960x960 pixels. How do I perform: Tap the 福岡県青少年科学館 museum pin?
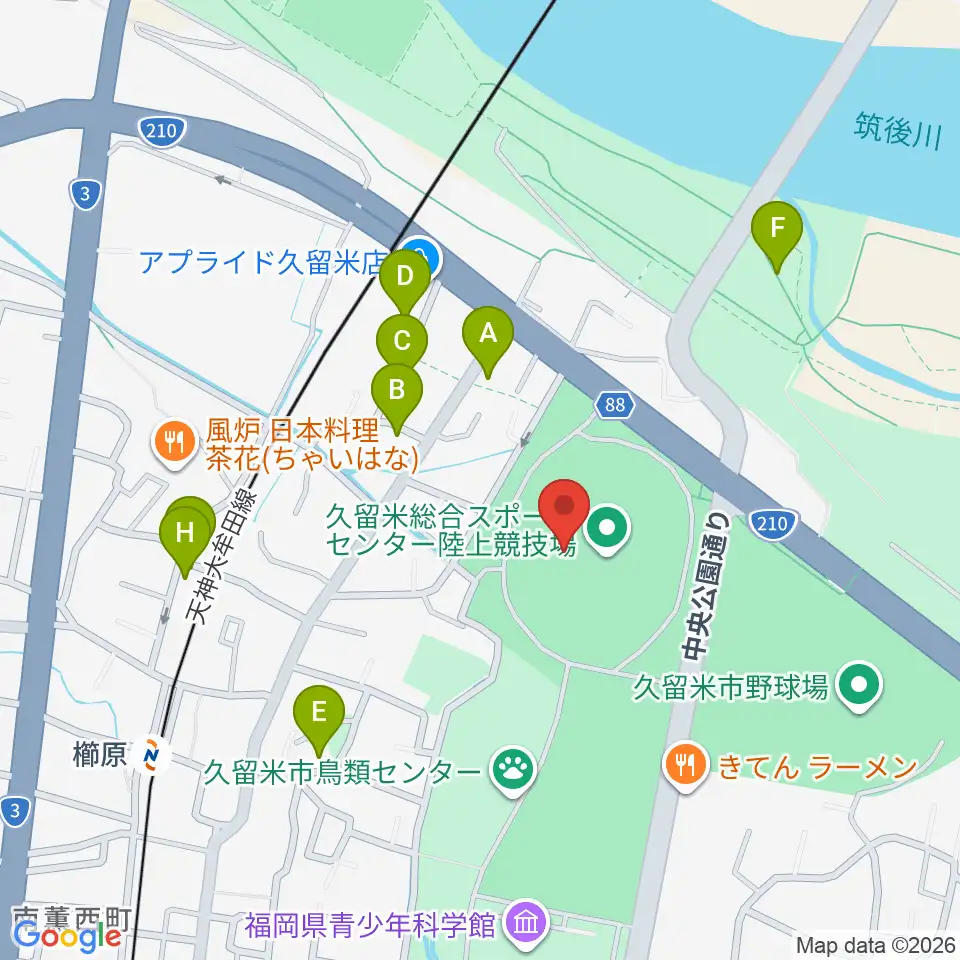tap(526, 924)
